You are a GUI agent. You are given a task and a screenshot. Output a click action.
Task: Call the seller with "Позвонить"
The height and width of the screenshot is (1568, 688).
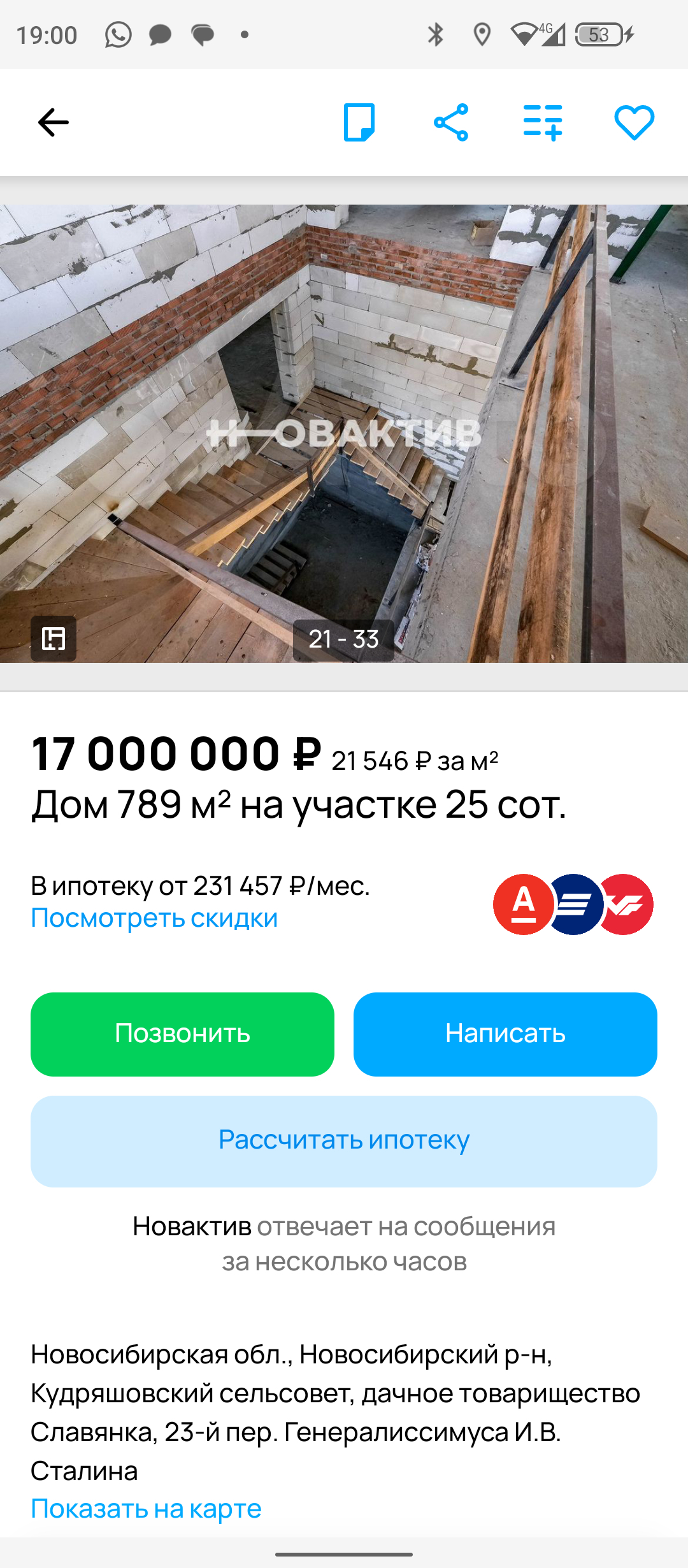tap(182, 1034)
